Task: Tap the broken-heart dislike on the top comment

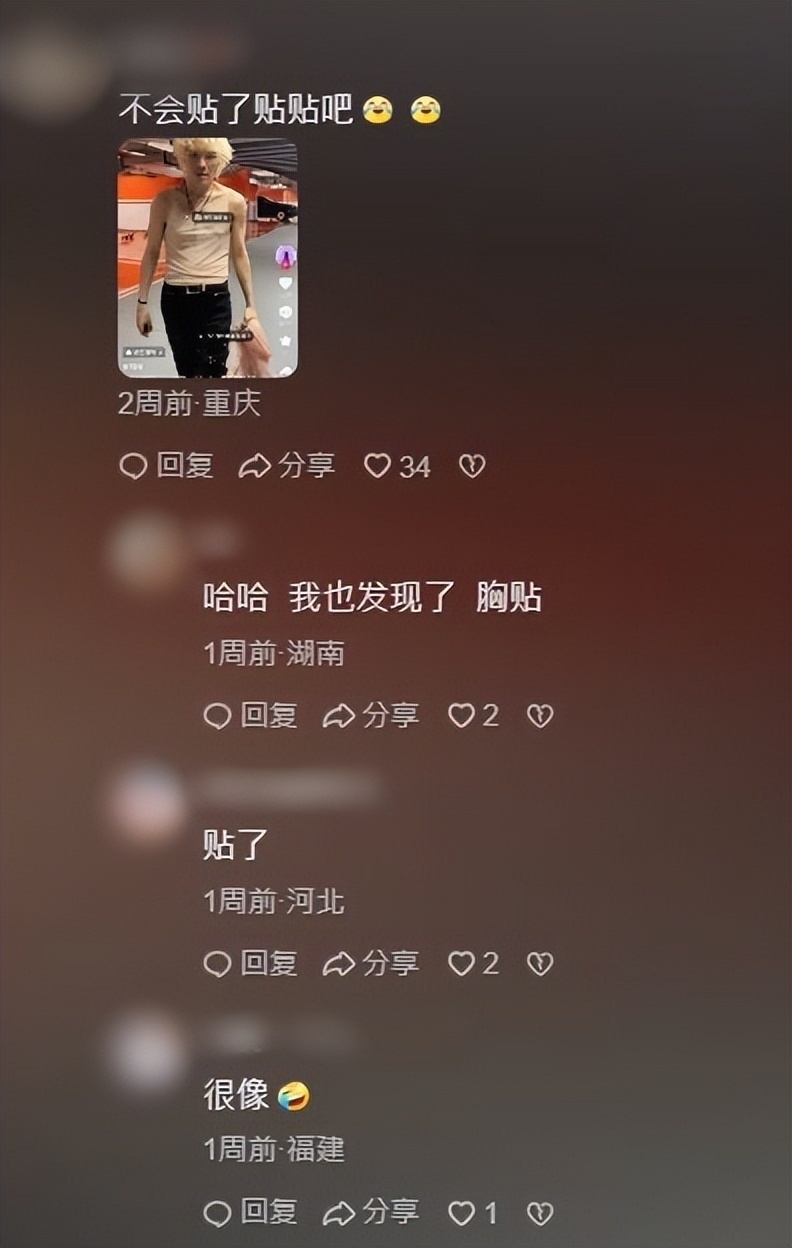Action: [472, 466]
